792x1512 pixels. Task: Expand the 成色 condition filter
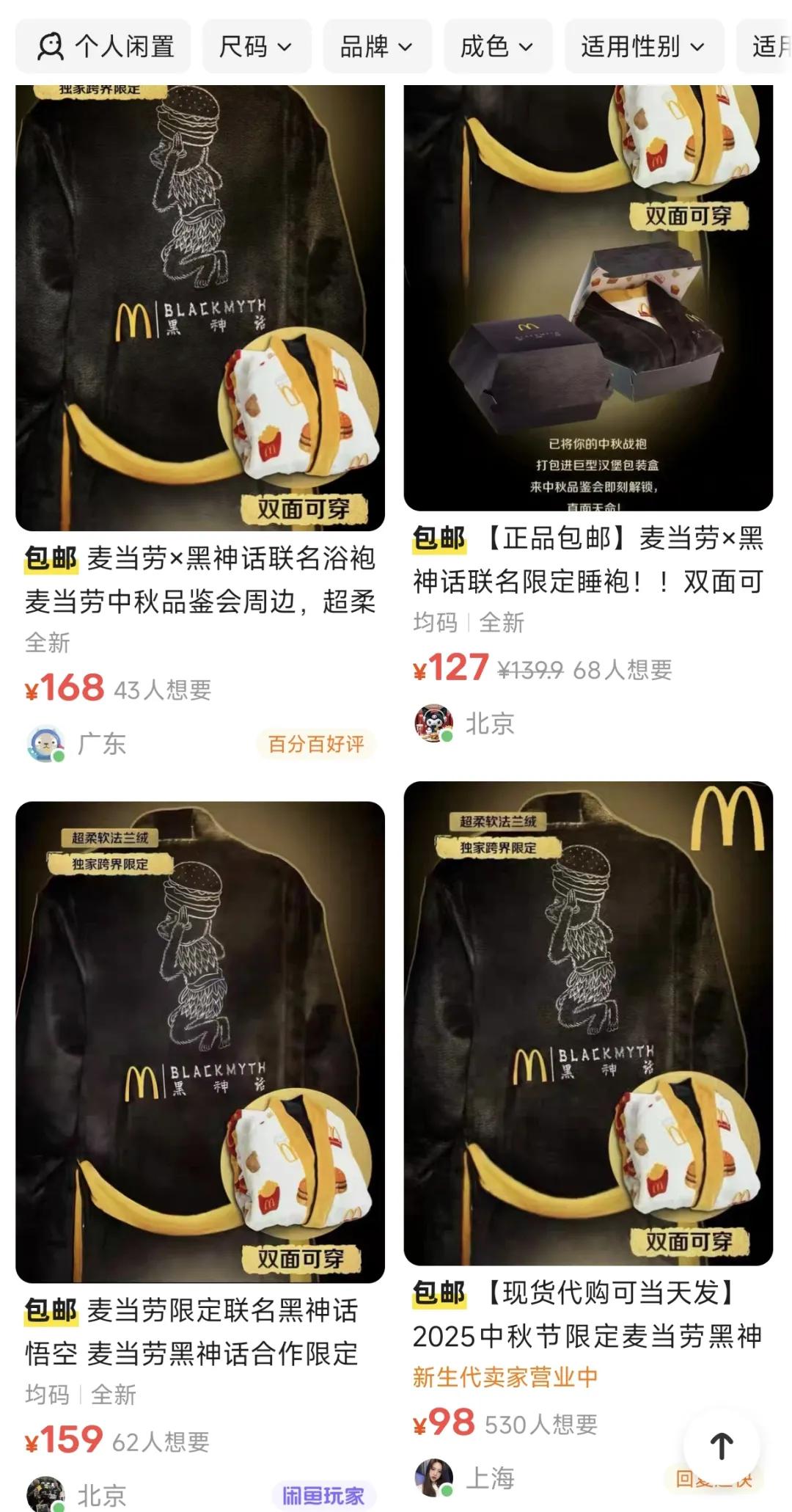[496, 47]
